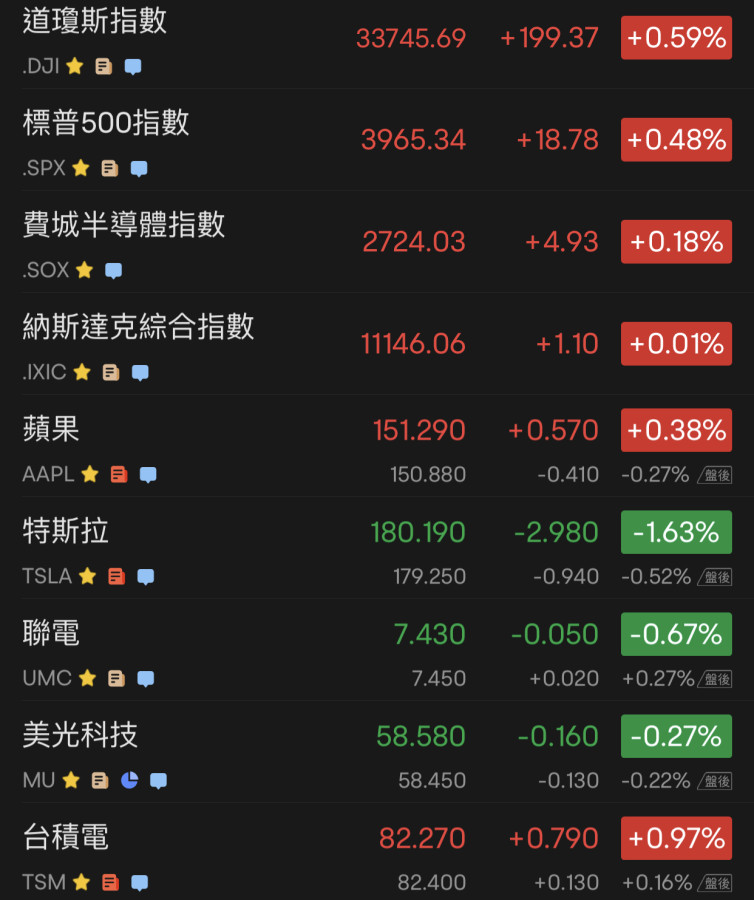This screenshot has width=754, height=900.
Task: Open the comment bubble icon under AAPL
Action: tap(148, 474)
